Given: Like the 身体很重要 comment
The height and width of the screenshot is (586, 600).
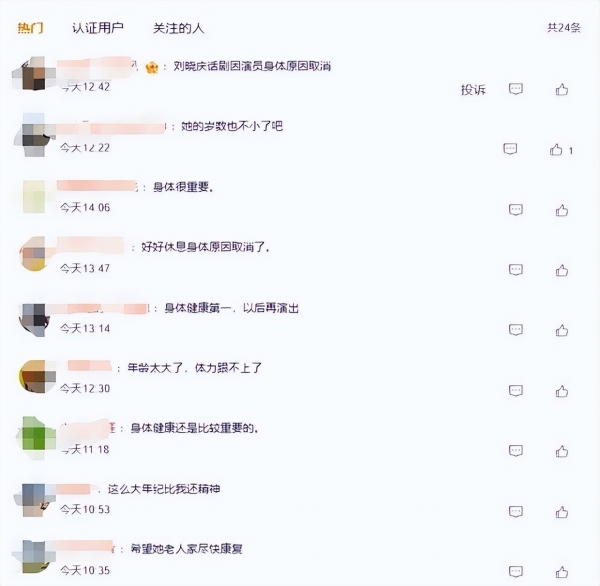Looking at the screenshot, I should [x=562, y=210].
